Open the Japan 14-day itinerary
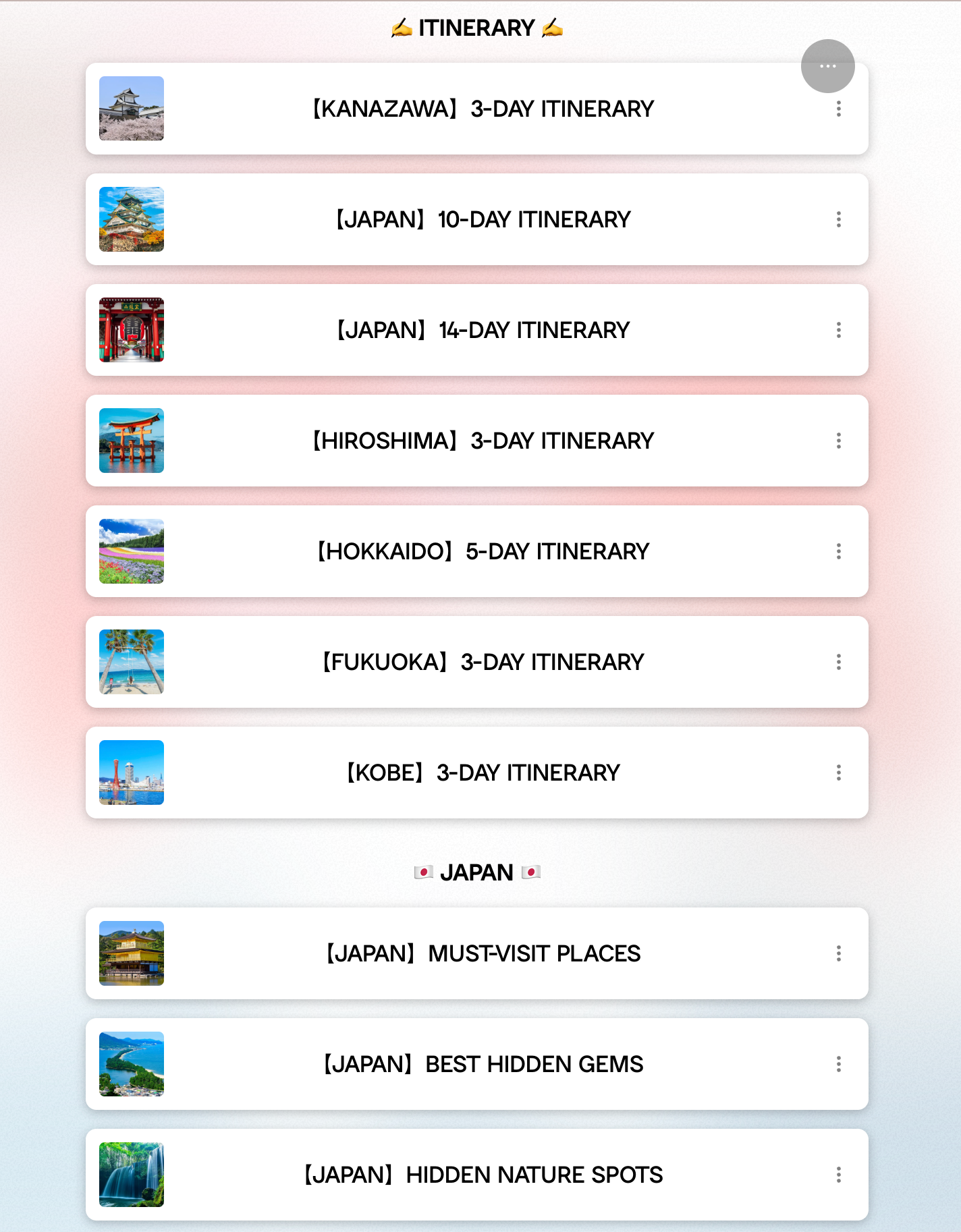This screenshot has width=961, height=1232. [483, 330]
